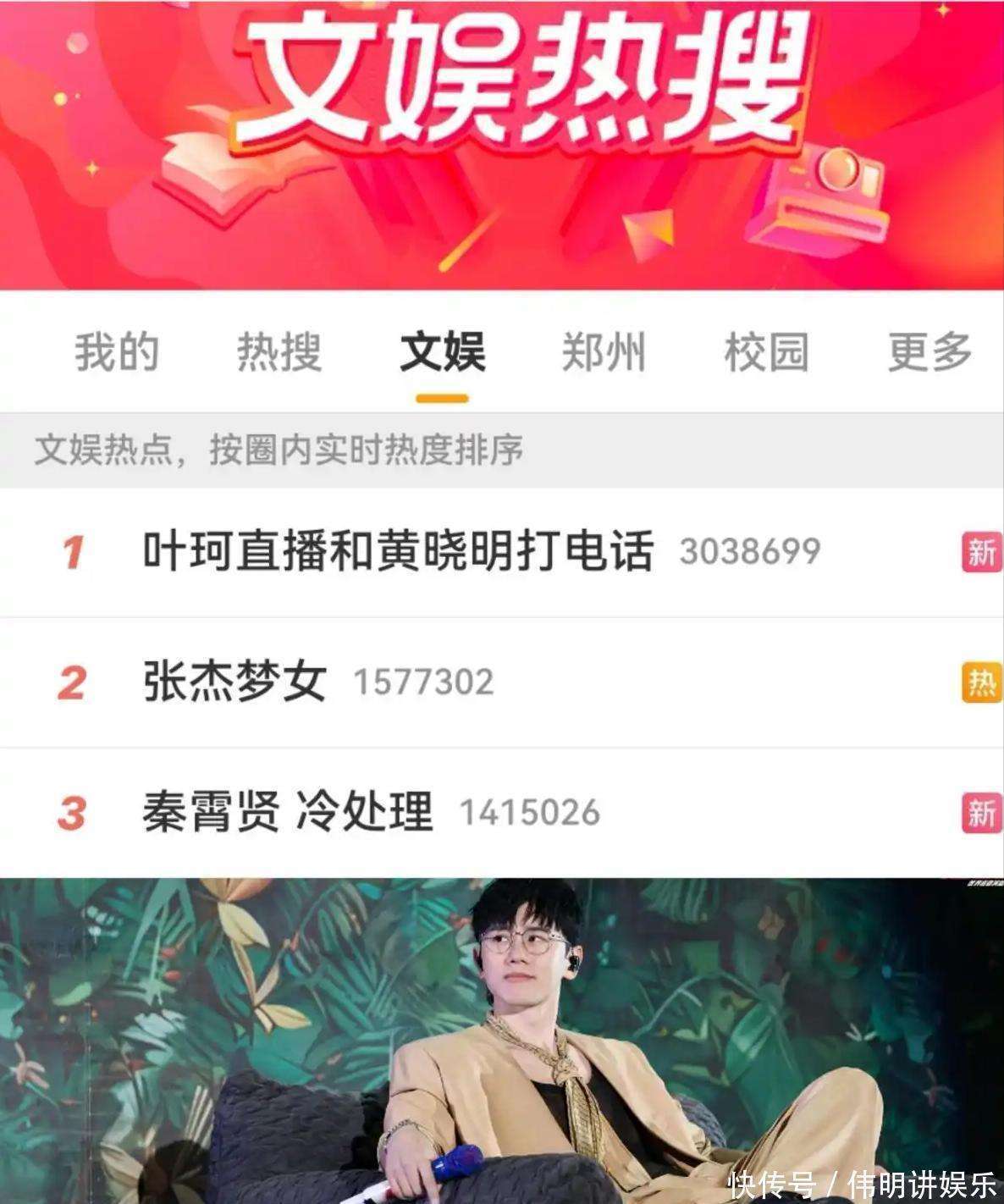1004x1204 pixels.
Task: Switch to the 郑州 tab
Action: coord(604,352)
